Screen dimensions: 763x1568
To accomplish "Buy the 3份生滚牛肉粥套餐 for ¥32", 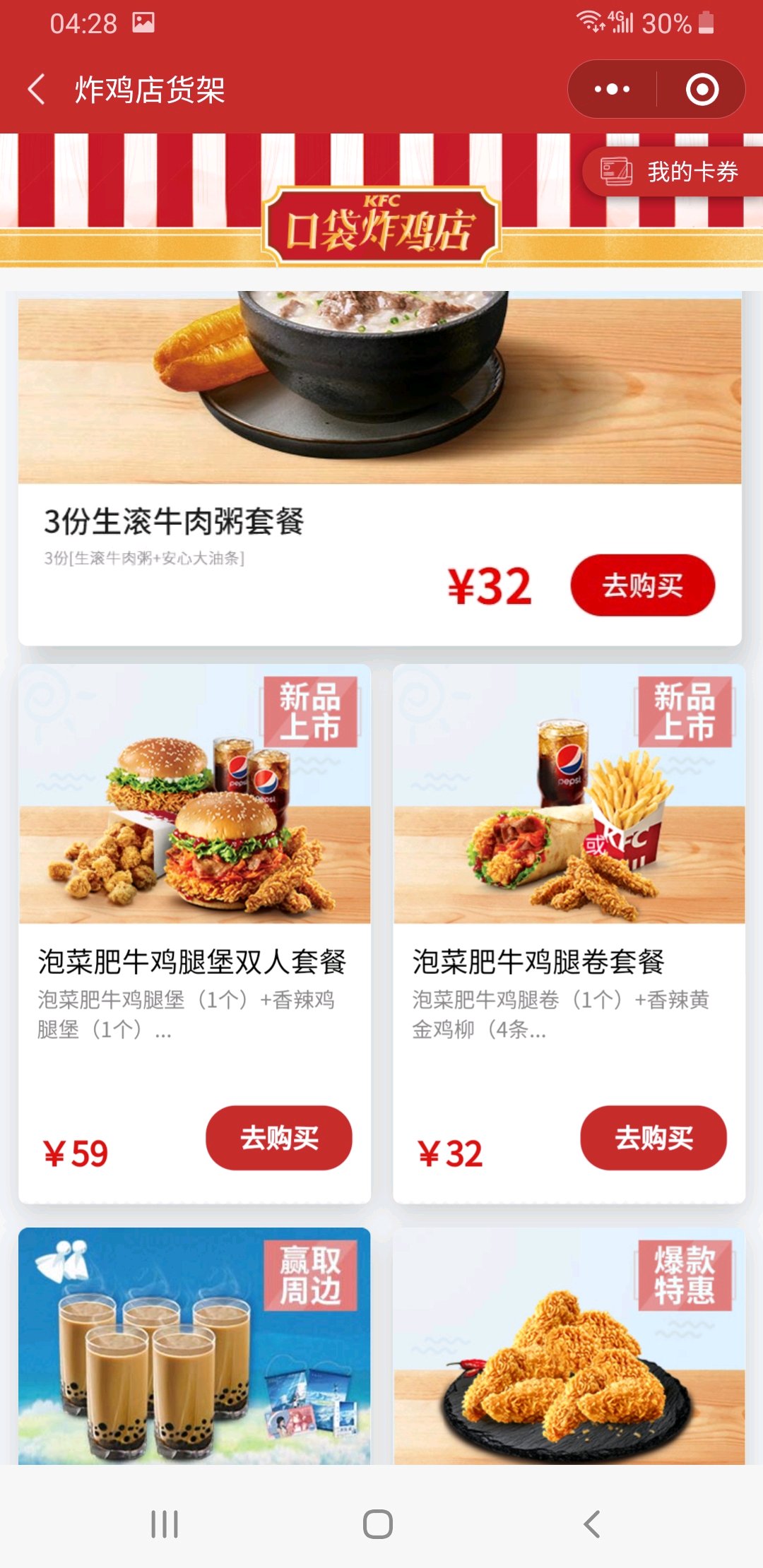I will tap(642, 586).
